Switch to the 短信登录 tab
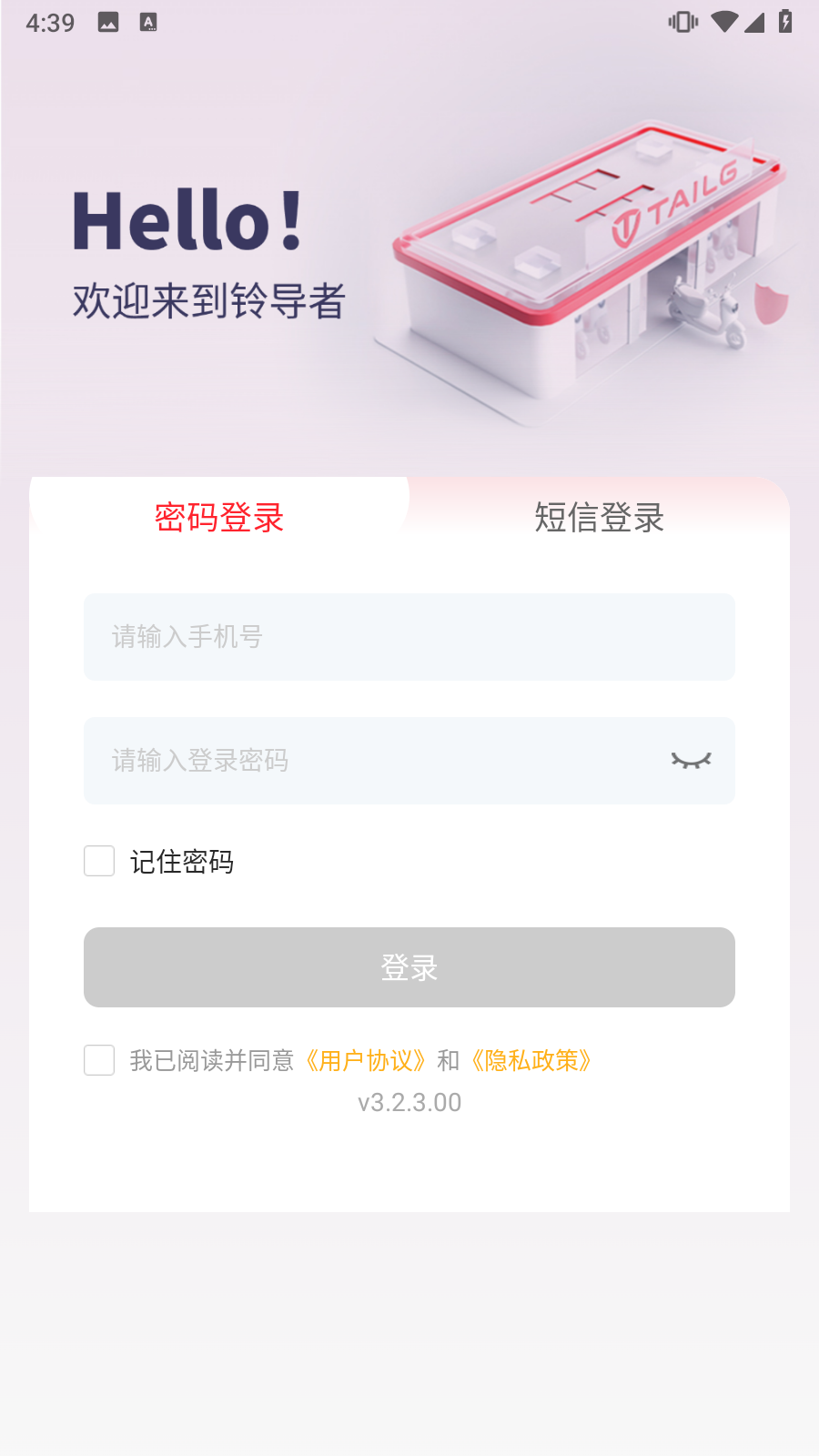The height and width of the screenshot is (1456, 819). point(599,518)
